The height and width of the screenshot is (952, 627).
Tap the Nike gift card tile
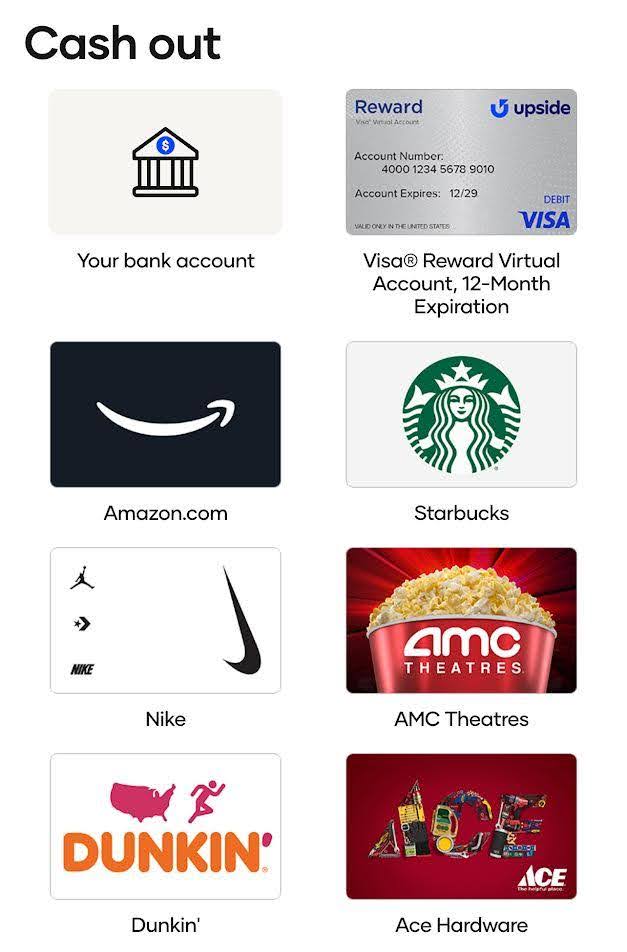click(x=165, y=620)
